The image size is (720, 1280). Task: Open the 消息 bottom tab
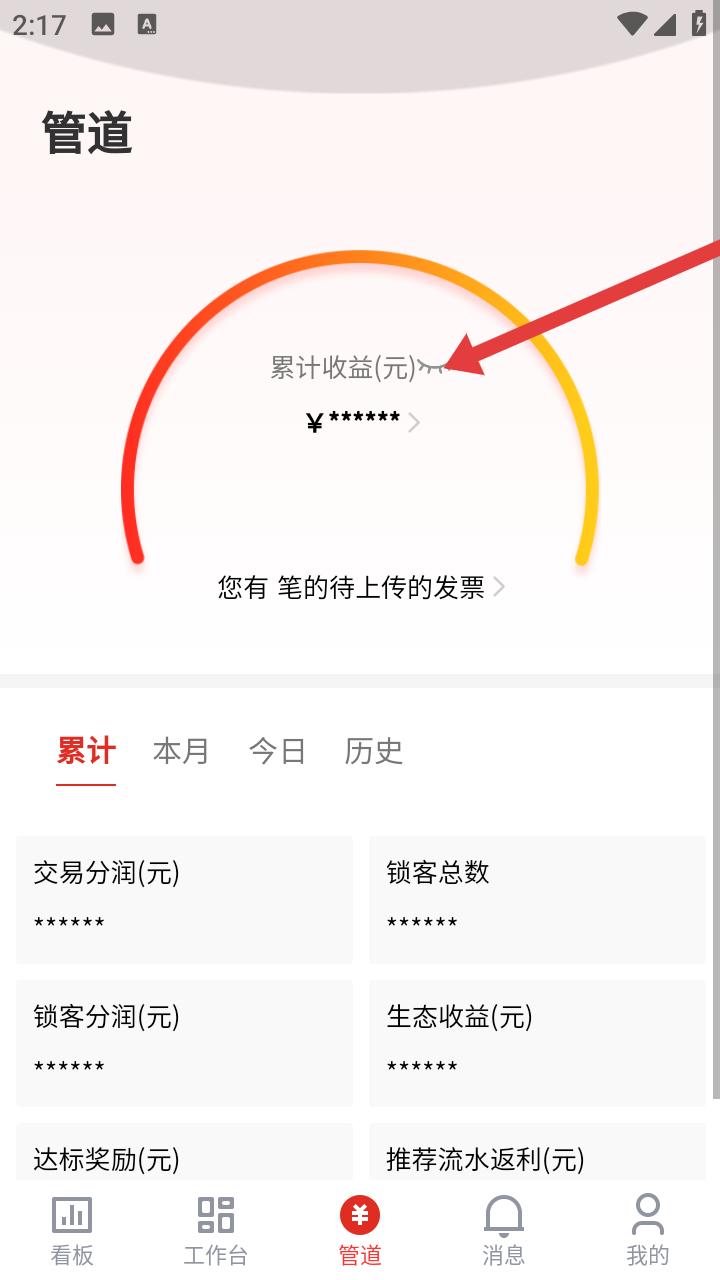pos(504,1230)
